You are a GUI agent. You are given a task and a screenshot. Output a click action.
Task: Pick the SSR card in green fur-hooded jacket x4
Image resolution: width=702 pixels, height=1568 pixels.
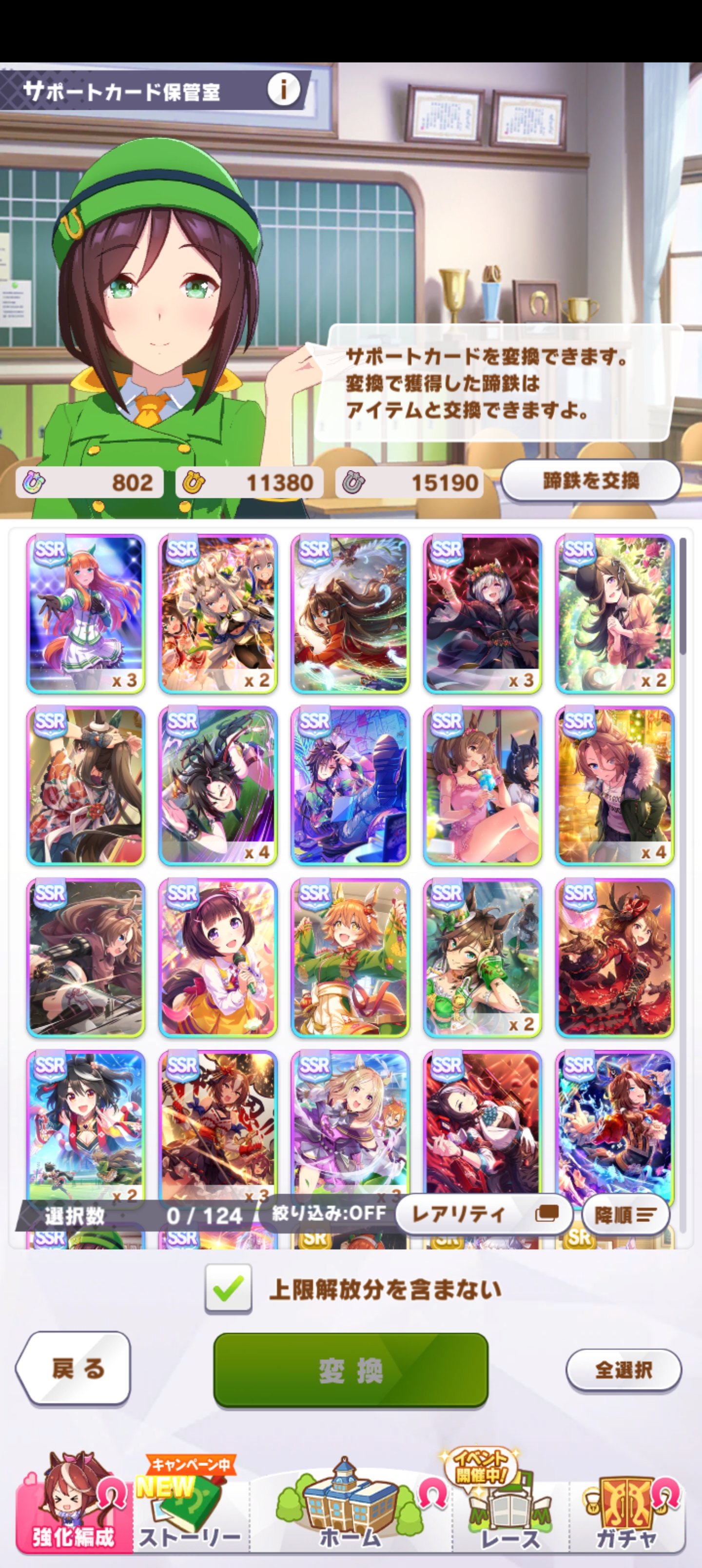tap(614, 785)
